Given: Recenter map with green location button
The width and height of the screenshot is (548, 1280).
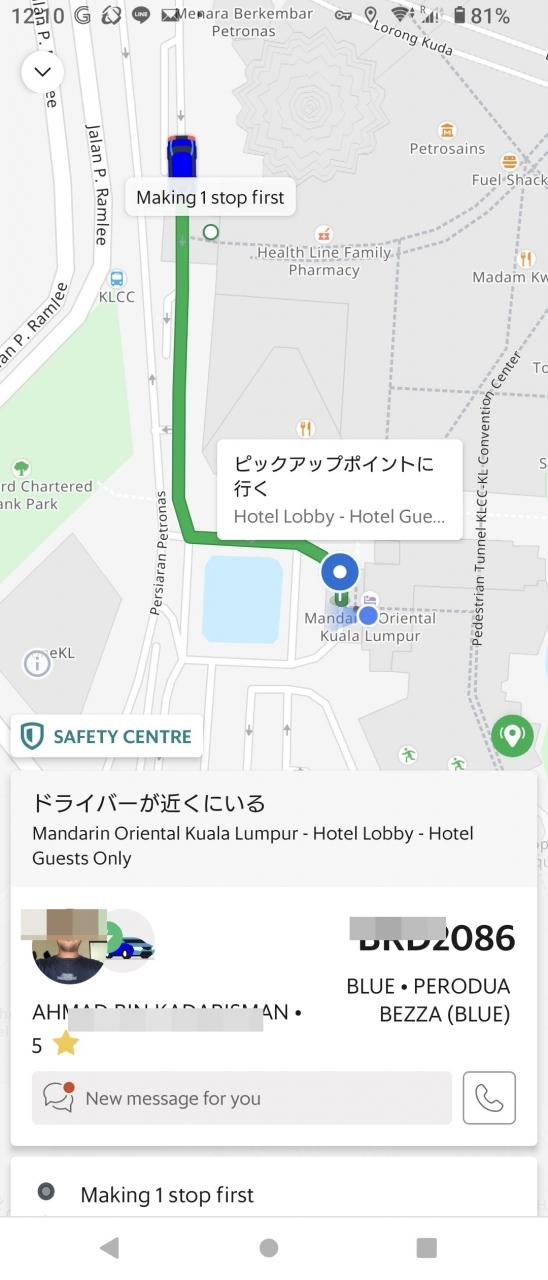Looking at the screenshot, I should (512, 736).
